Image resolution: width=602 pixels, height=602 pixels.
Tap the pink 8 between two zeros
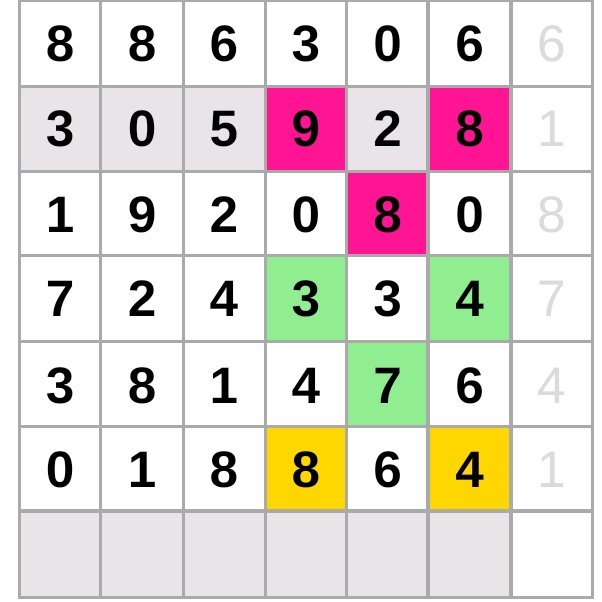[x=387, y=214]
